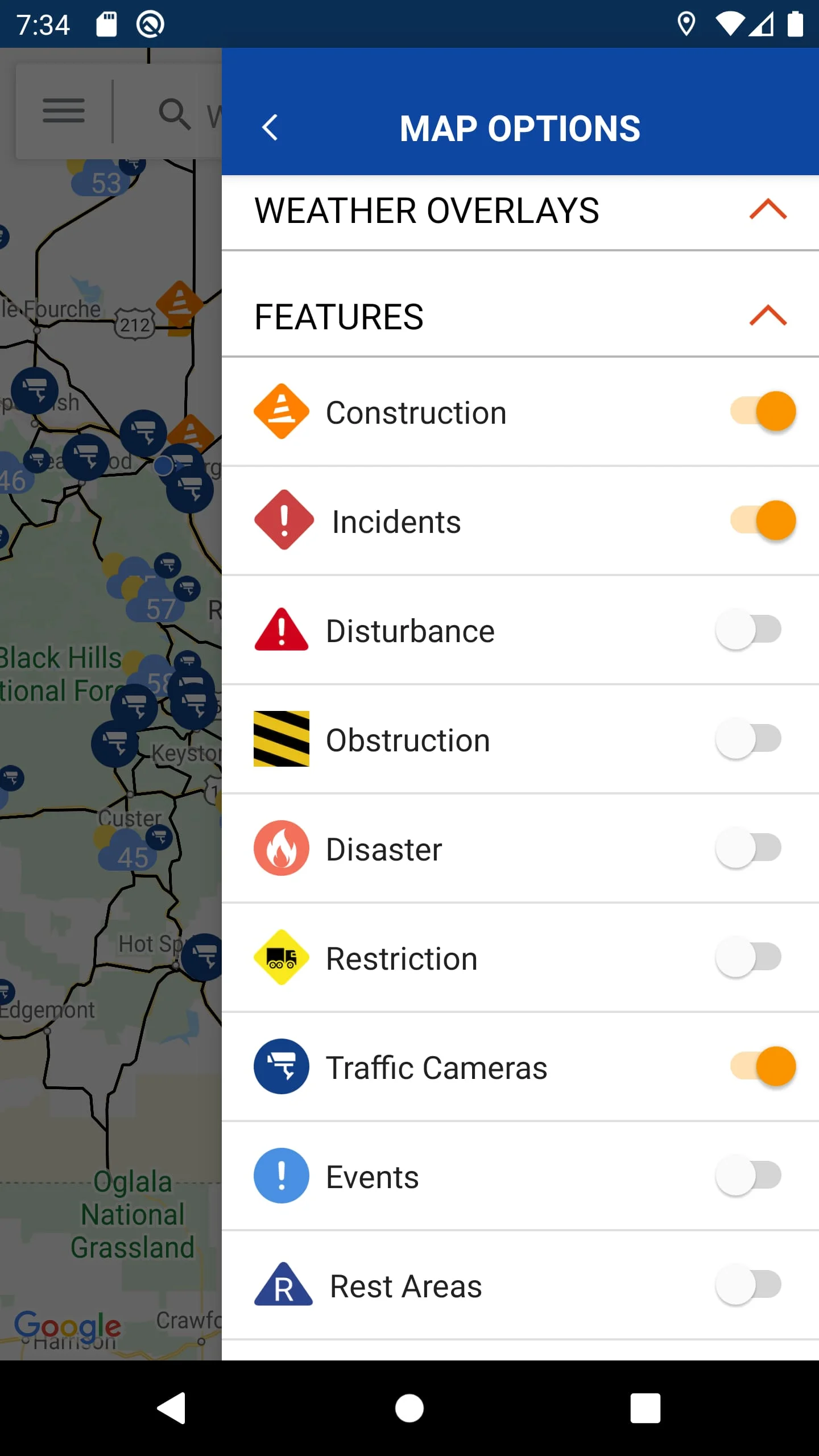
Task: Go back from Map Options panel
Action: pos(270,127)
